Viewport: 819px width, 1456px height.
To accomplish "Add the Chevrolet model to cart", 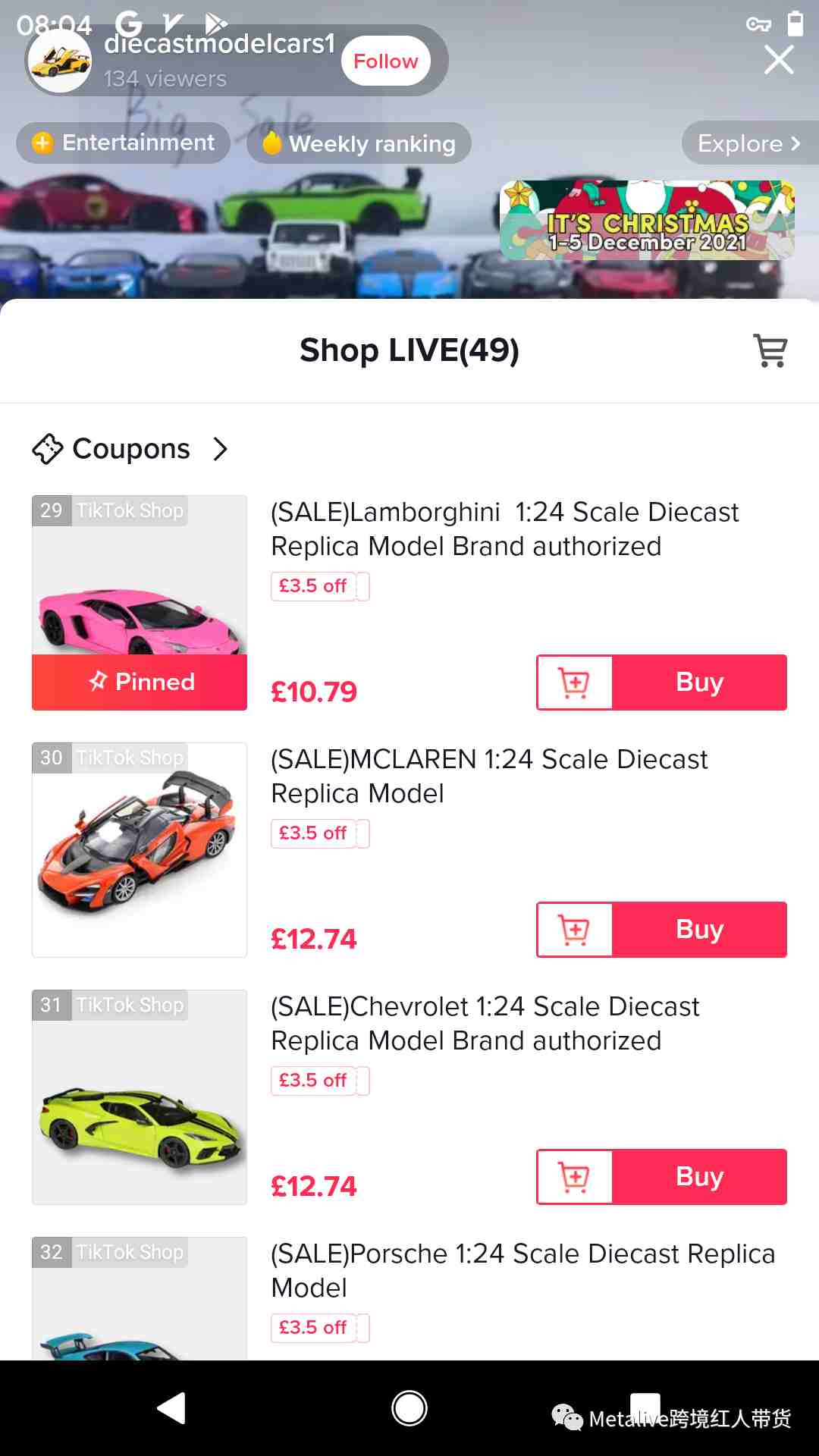I will point(575,1177).
